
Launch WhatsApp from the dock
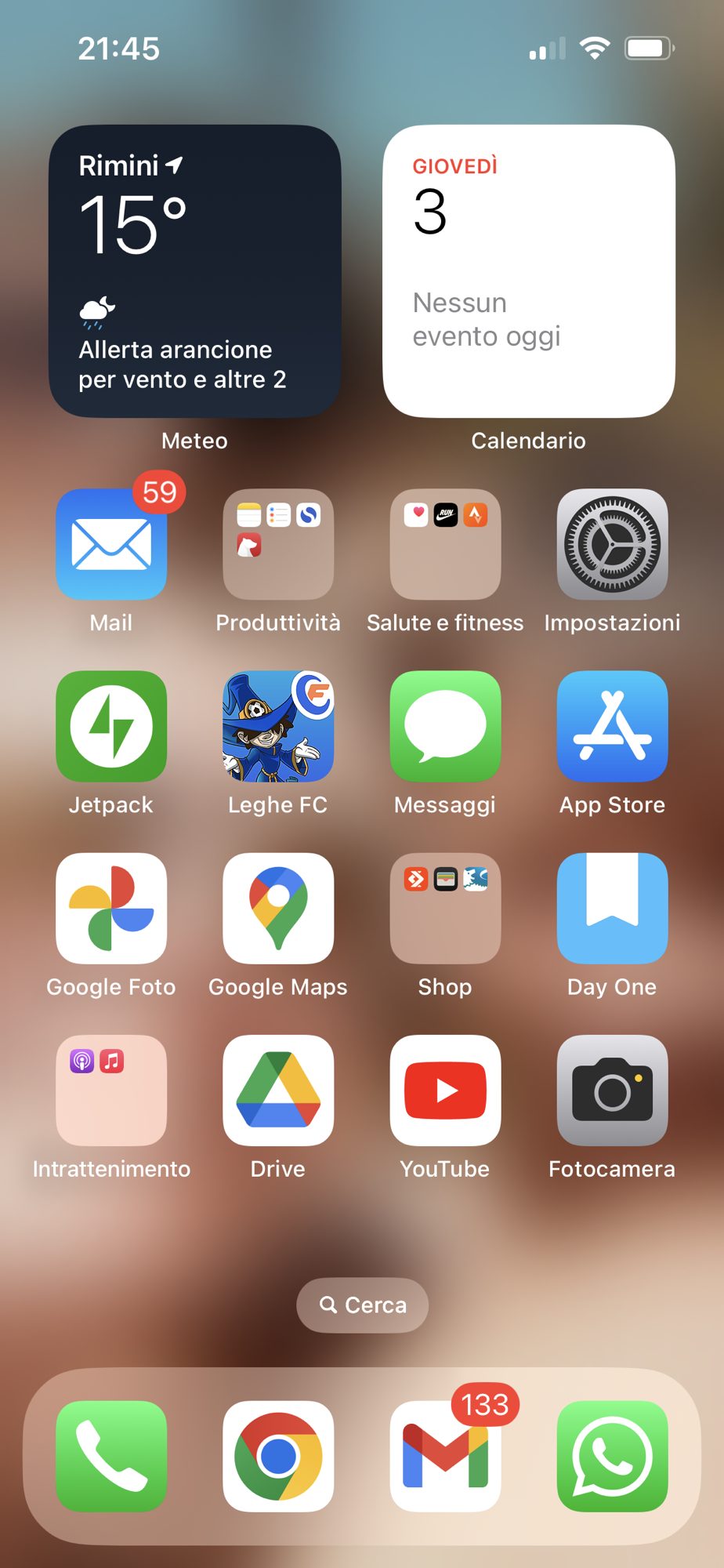[612, 1456]
